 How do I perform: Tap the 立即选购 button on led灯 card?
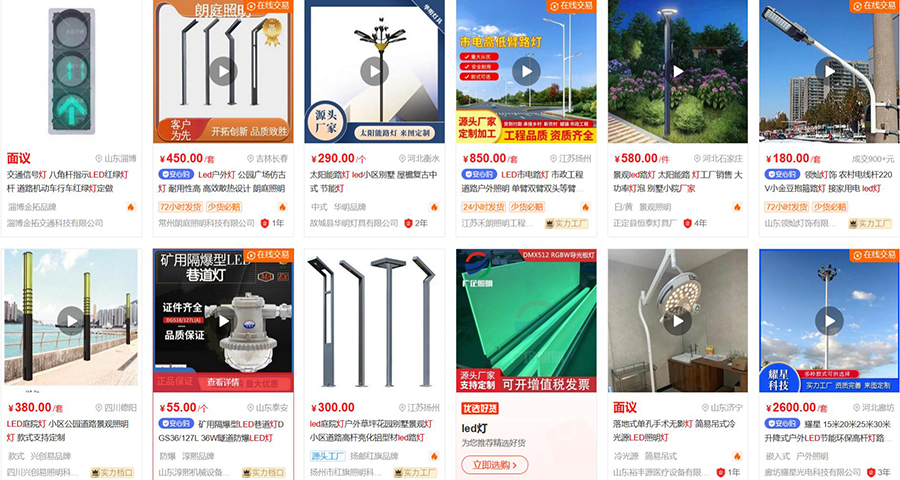click(x=493, y=464)
